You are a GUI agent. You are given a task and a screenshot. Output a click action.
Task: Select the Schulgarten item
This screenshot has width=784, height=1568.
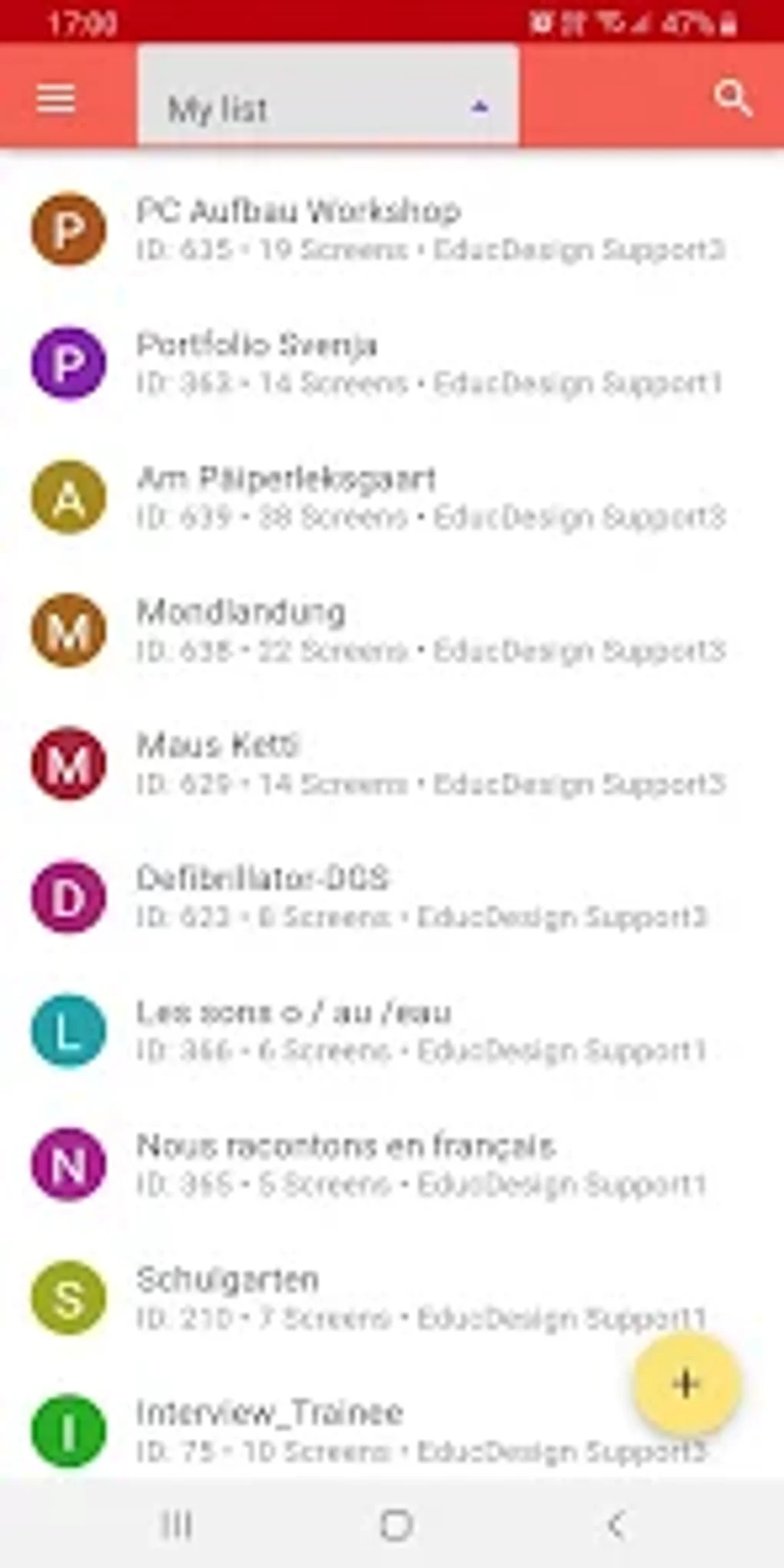[x=392, y=1297]
